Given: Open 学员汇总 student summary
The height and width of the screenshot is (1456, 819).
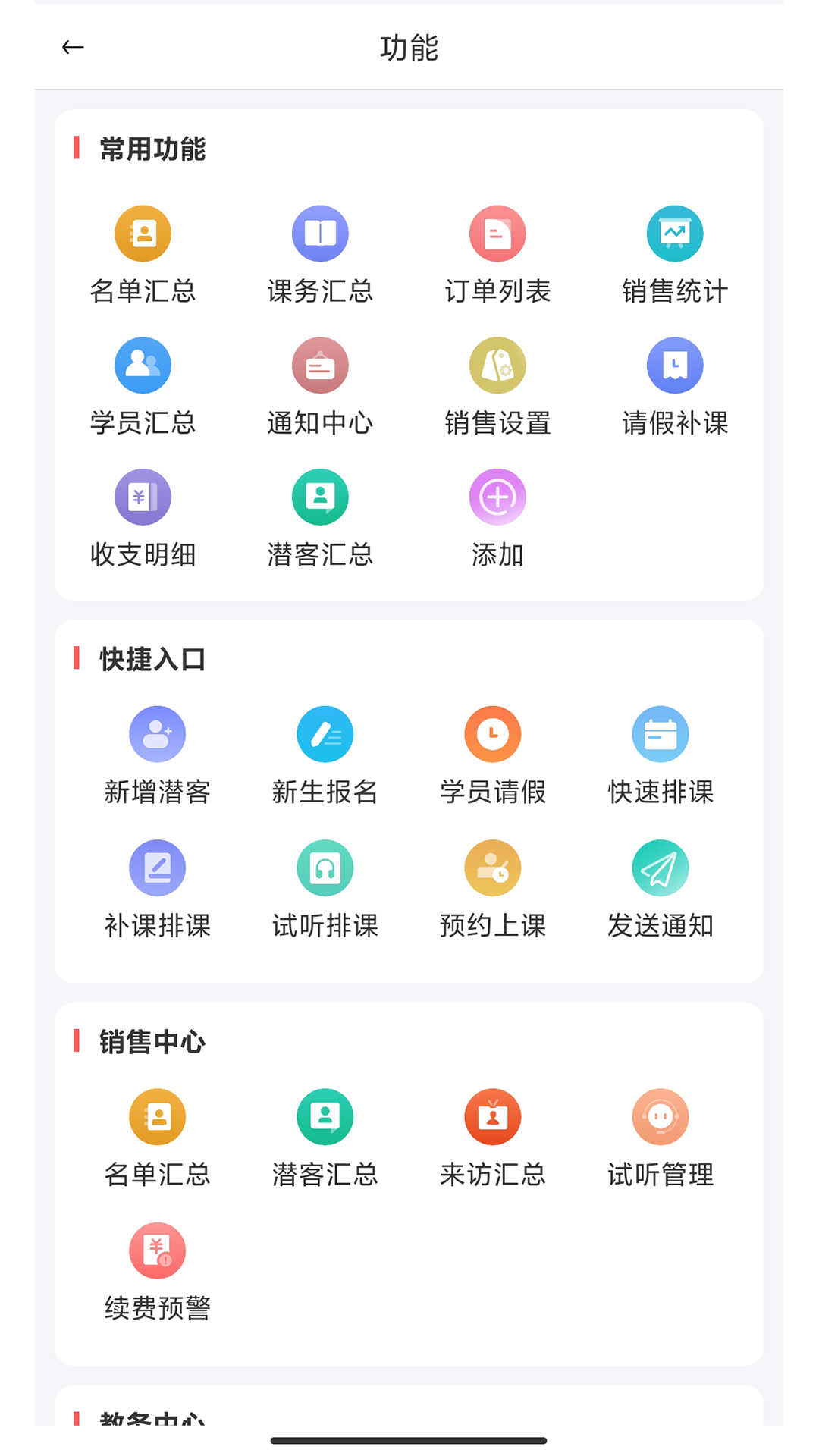Looking at the screenshot, I should [x=143, y=365].
